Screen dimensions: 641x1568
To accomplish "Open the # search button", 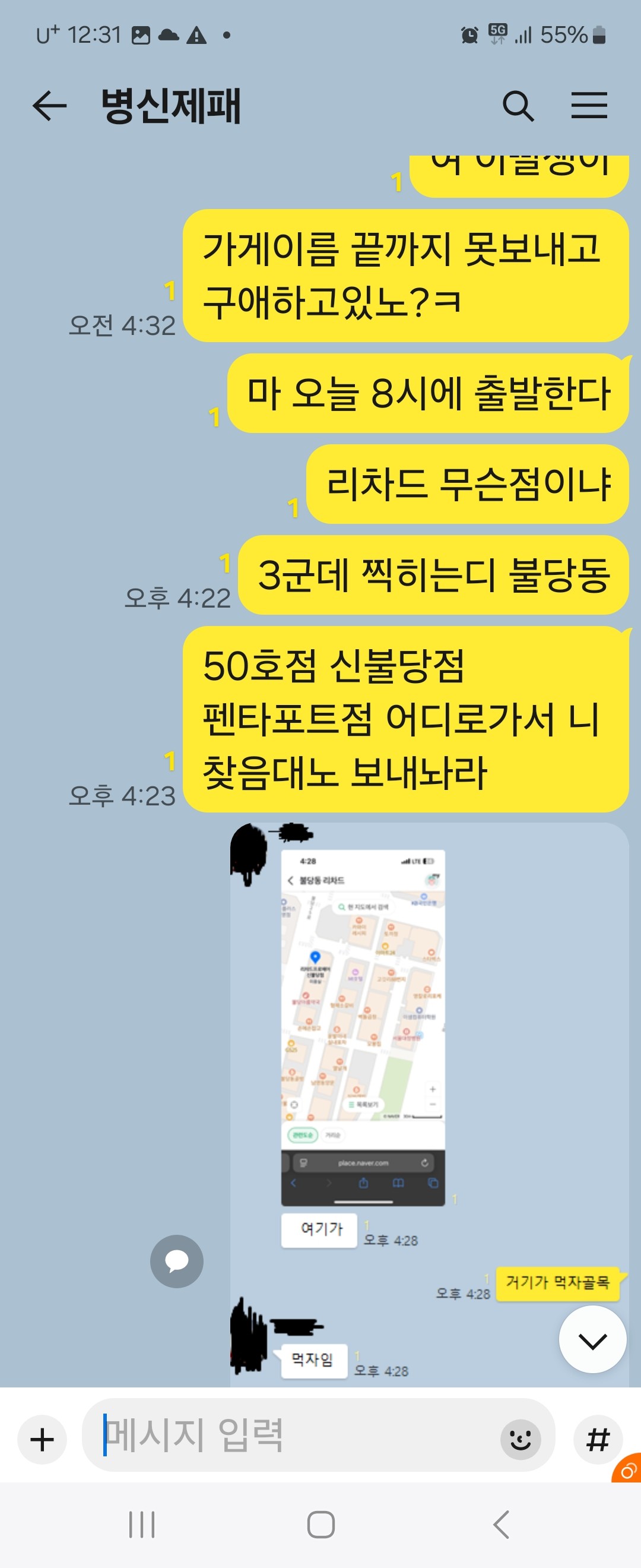I will [x=598, y=1440].
